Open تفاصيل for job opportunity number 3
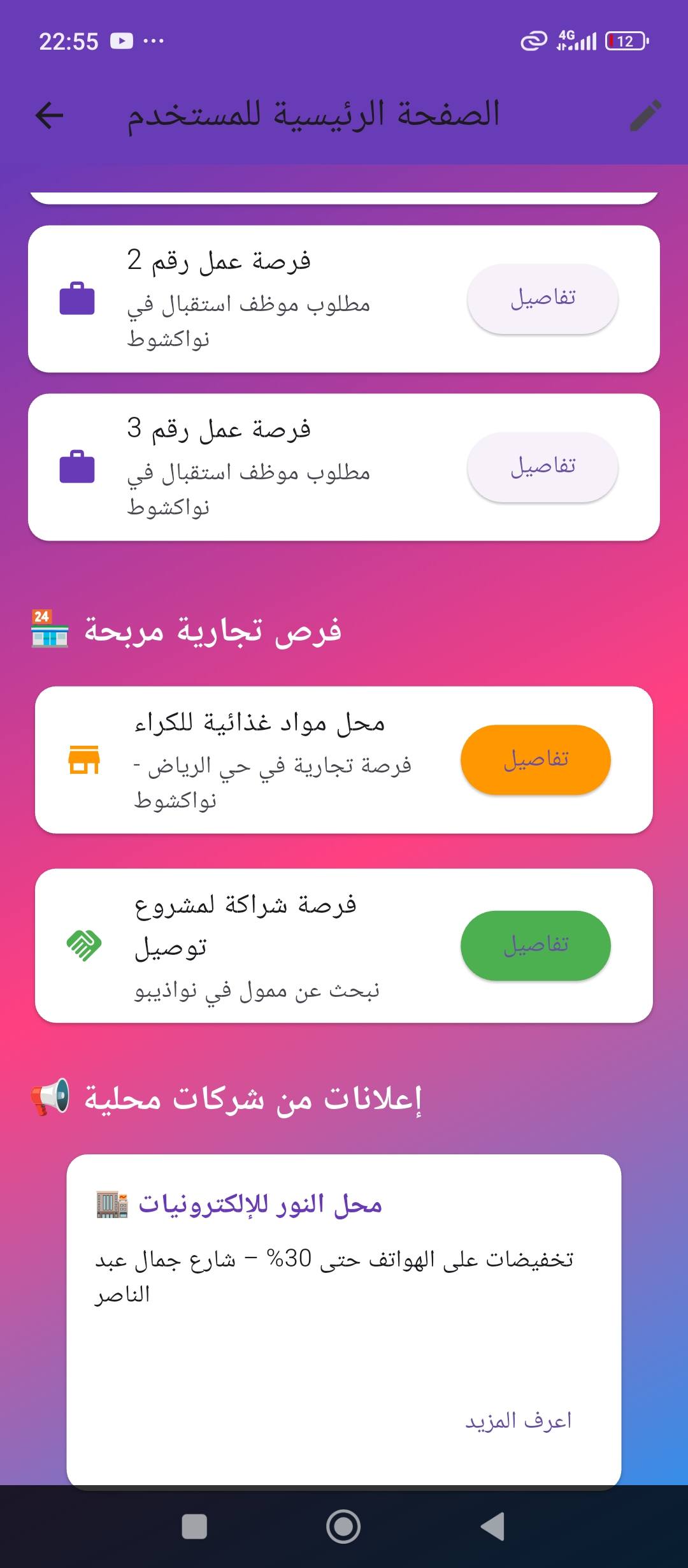Screen dimensions: 688x1568 pyautogui.click(x=542, y=466)
